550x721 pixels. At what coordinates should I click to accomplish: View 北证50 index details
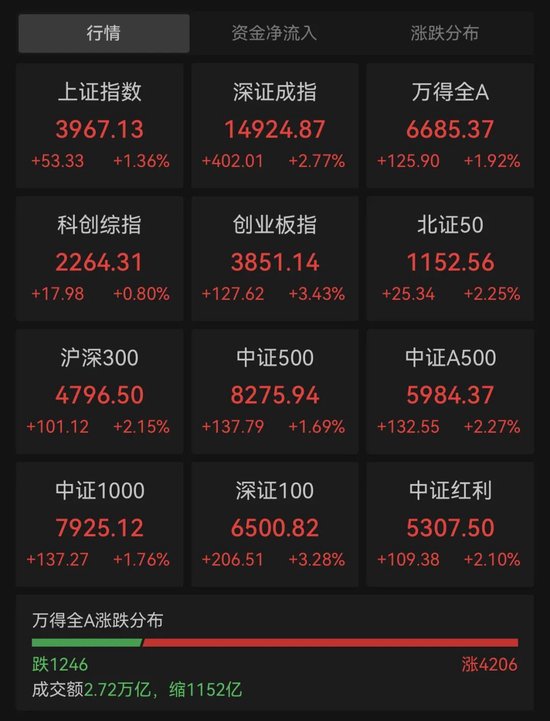pos(450,258)
